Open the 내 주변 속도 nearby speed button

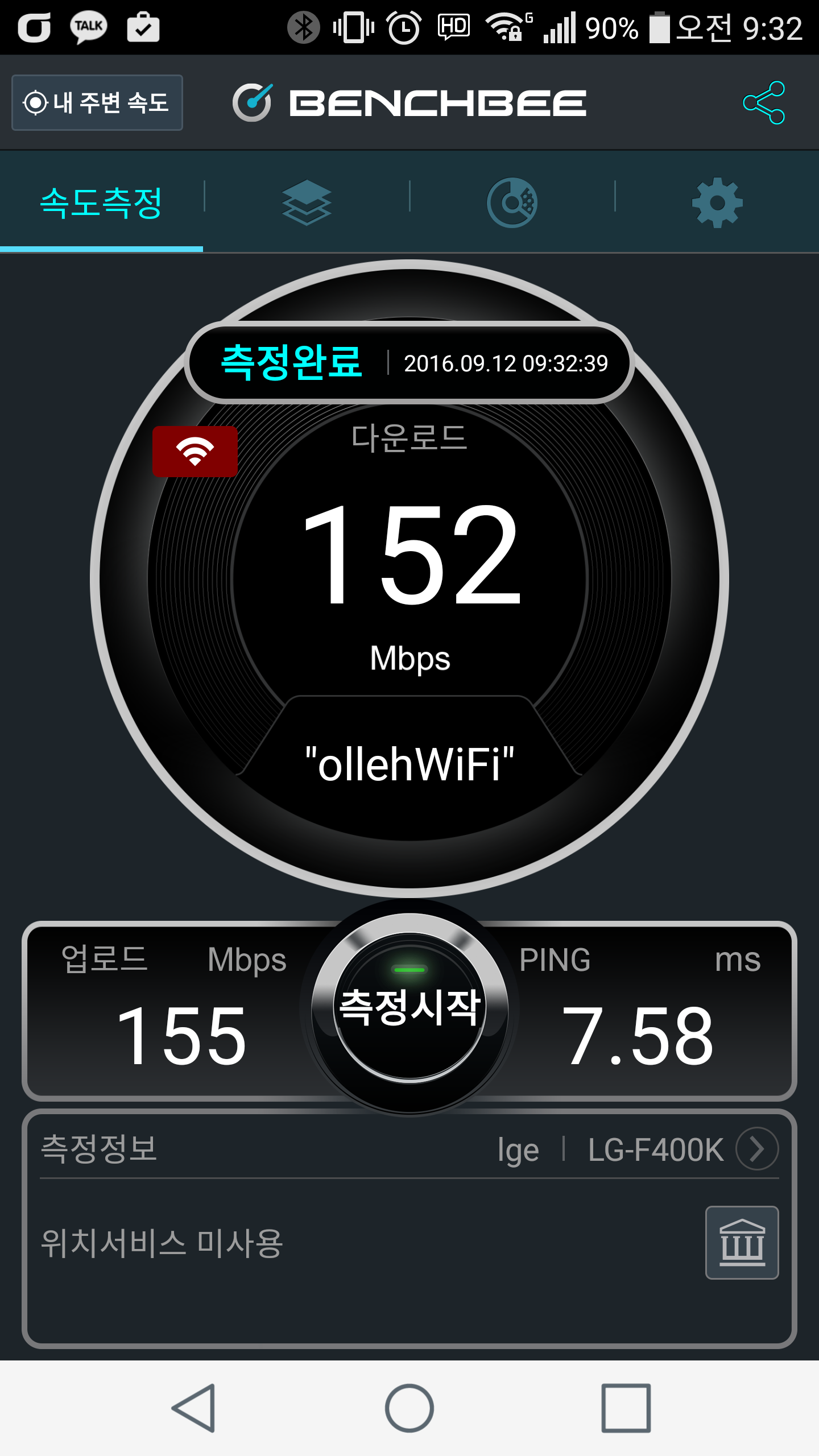(x=97, y=103)
